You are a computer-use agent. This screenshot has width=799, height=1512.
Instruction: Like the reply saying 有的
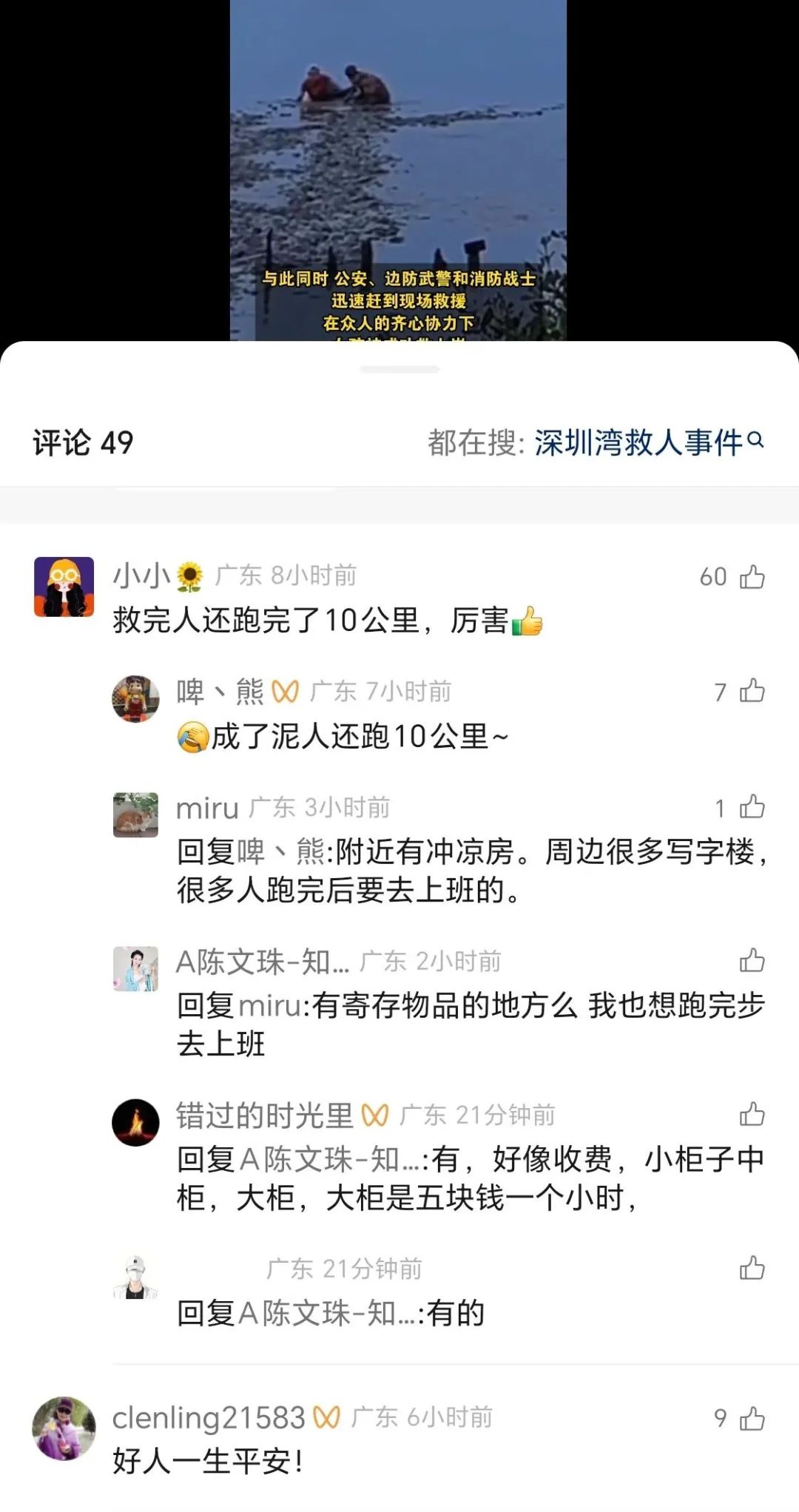click(752, 1269)
